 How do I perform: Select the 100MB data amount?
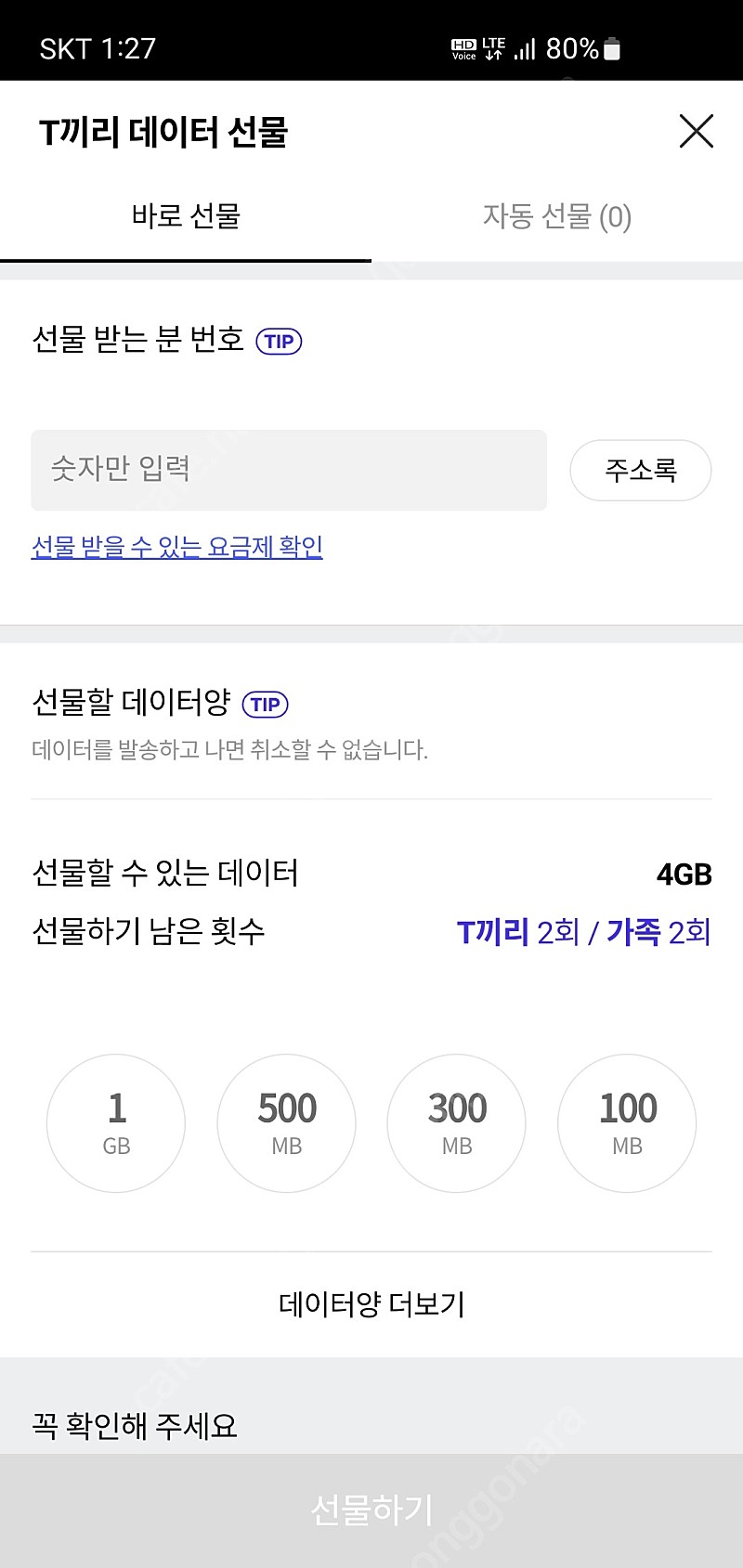point(626,1122)
